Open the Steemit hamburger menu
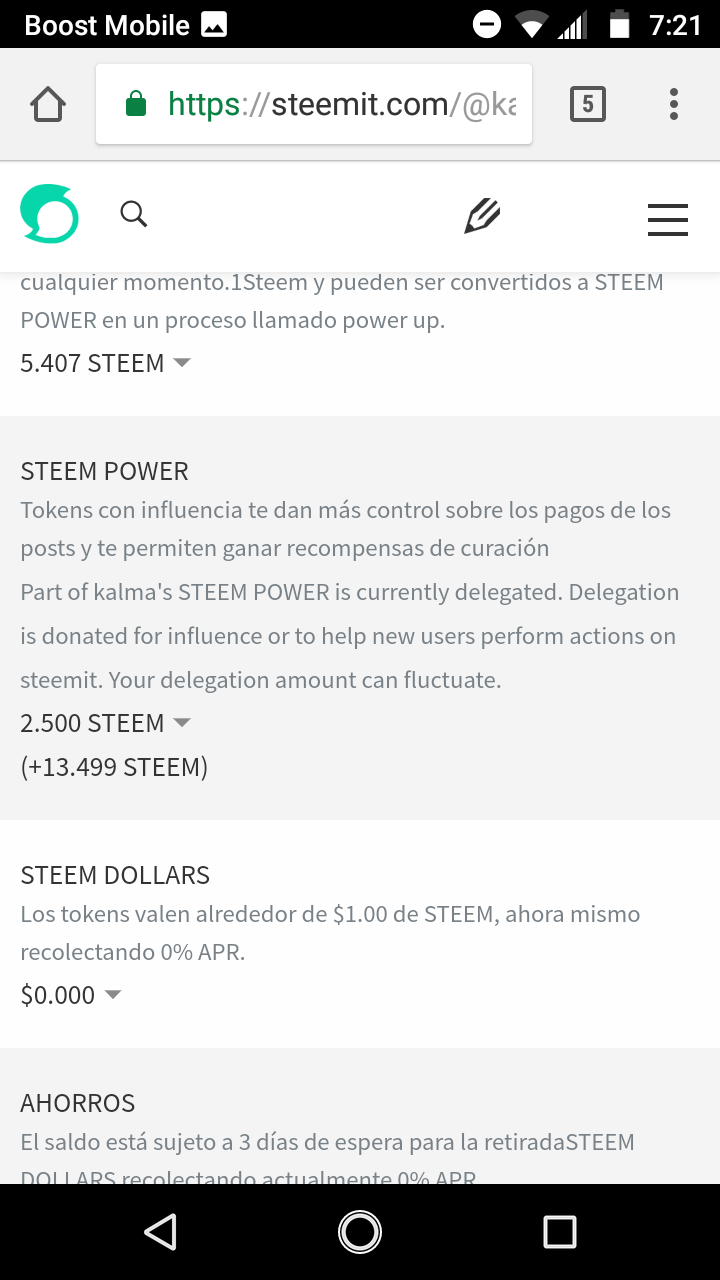Screen dimensions: 720x1280 (x=667, y=220)
